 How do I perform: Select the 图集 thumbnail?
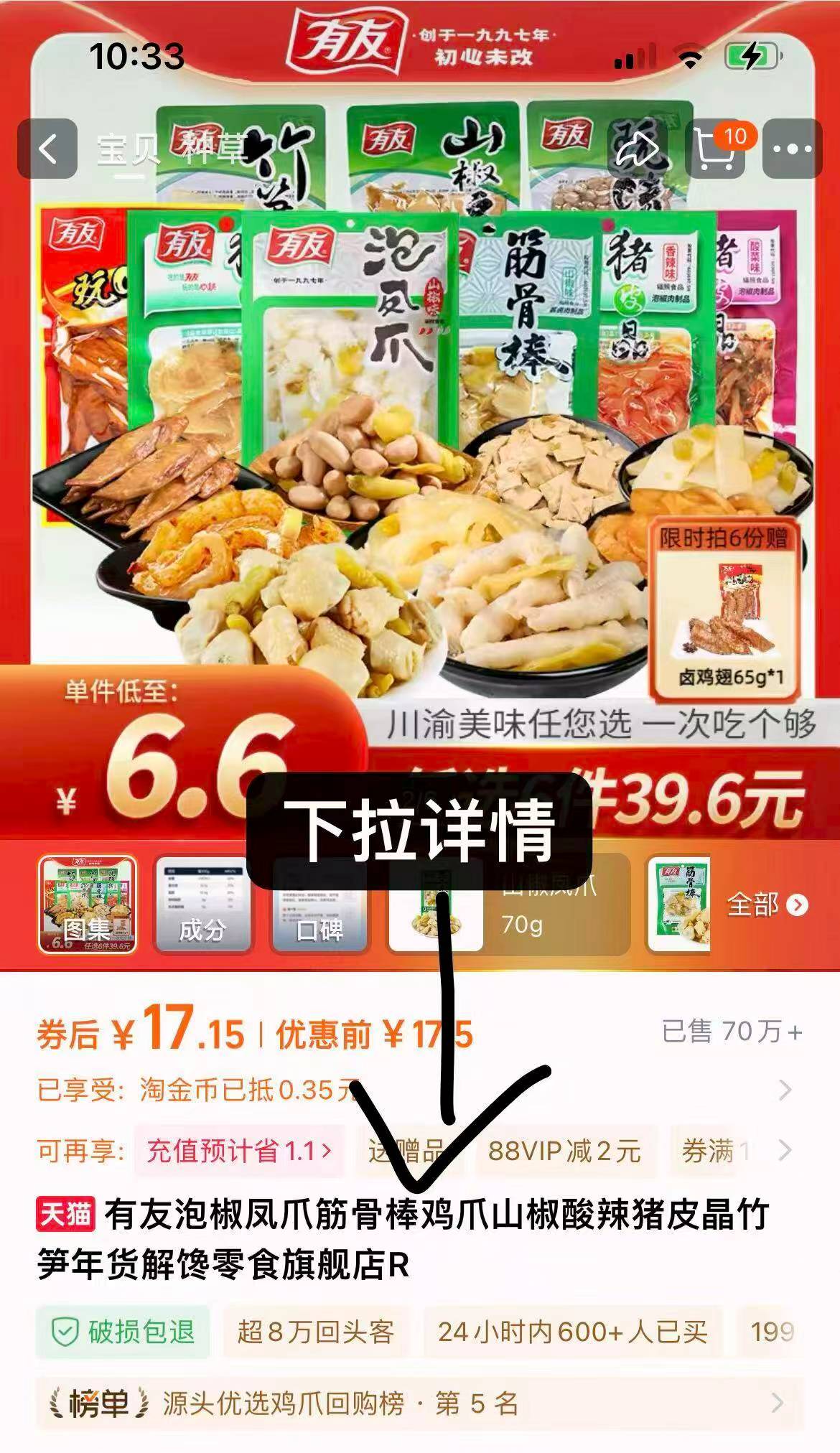click(87, 905)
